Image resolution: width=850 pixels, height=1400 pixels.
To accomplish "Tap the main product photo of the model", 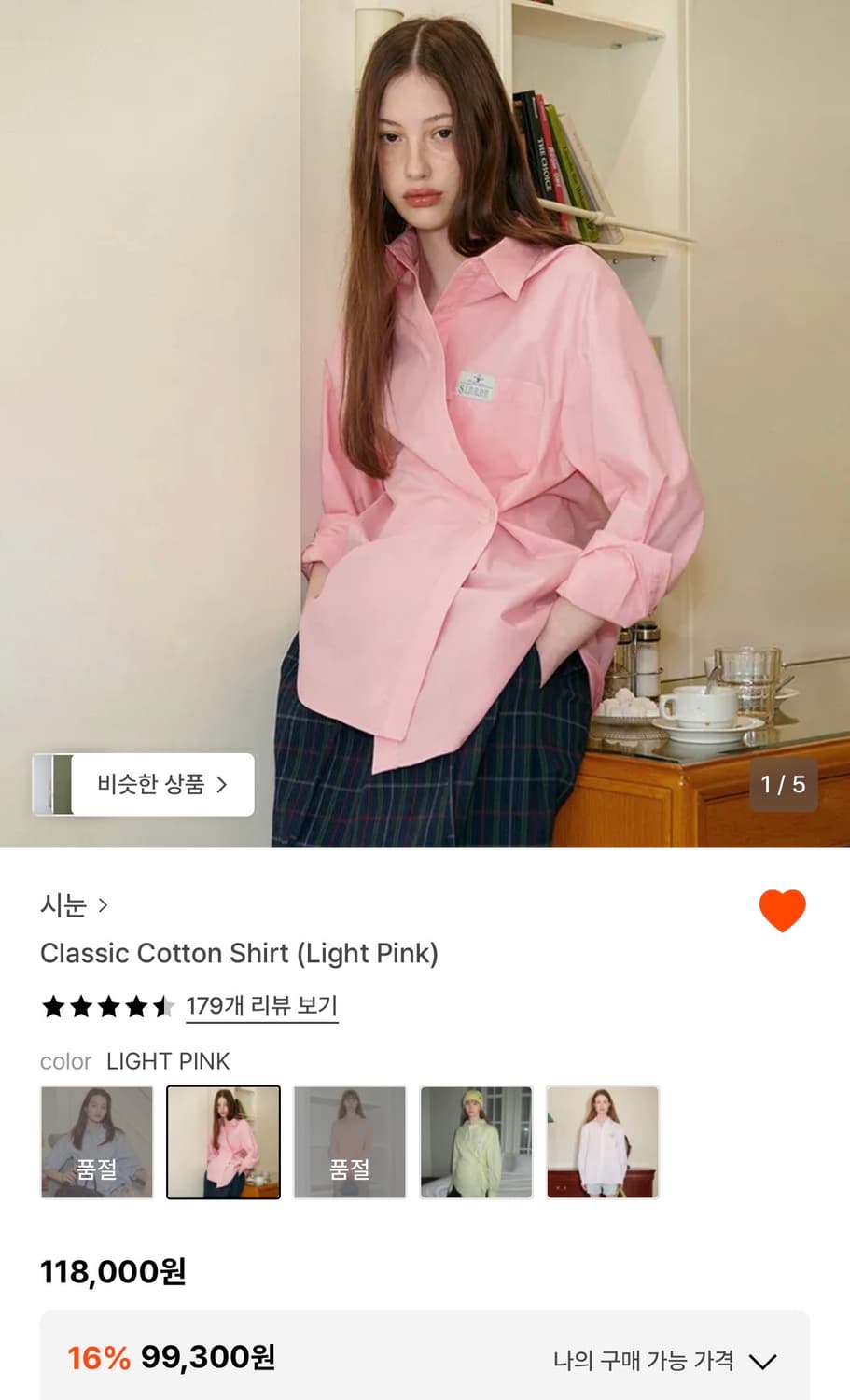I will (x=425, y=420).
